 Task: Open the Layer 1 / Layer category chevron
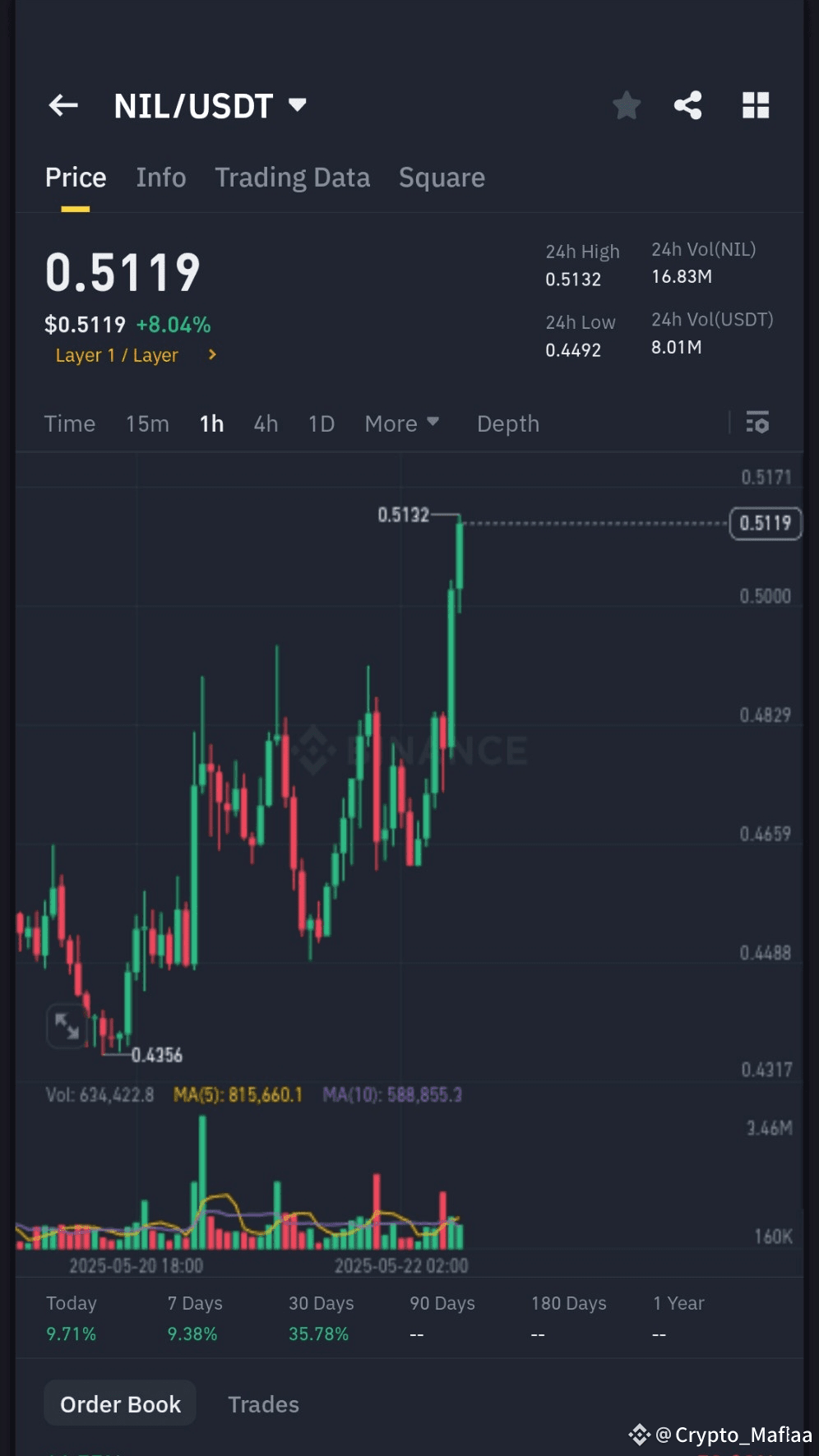click(x=212, y=355)
